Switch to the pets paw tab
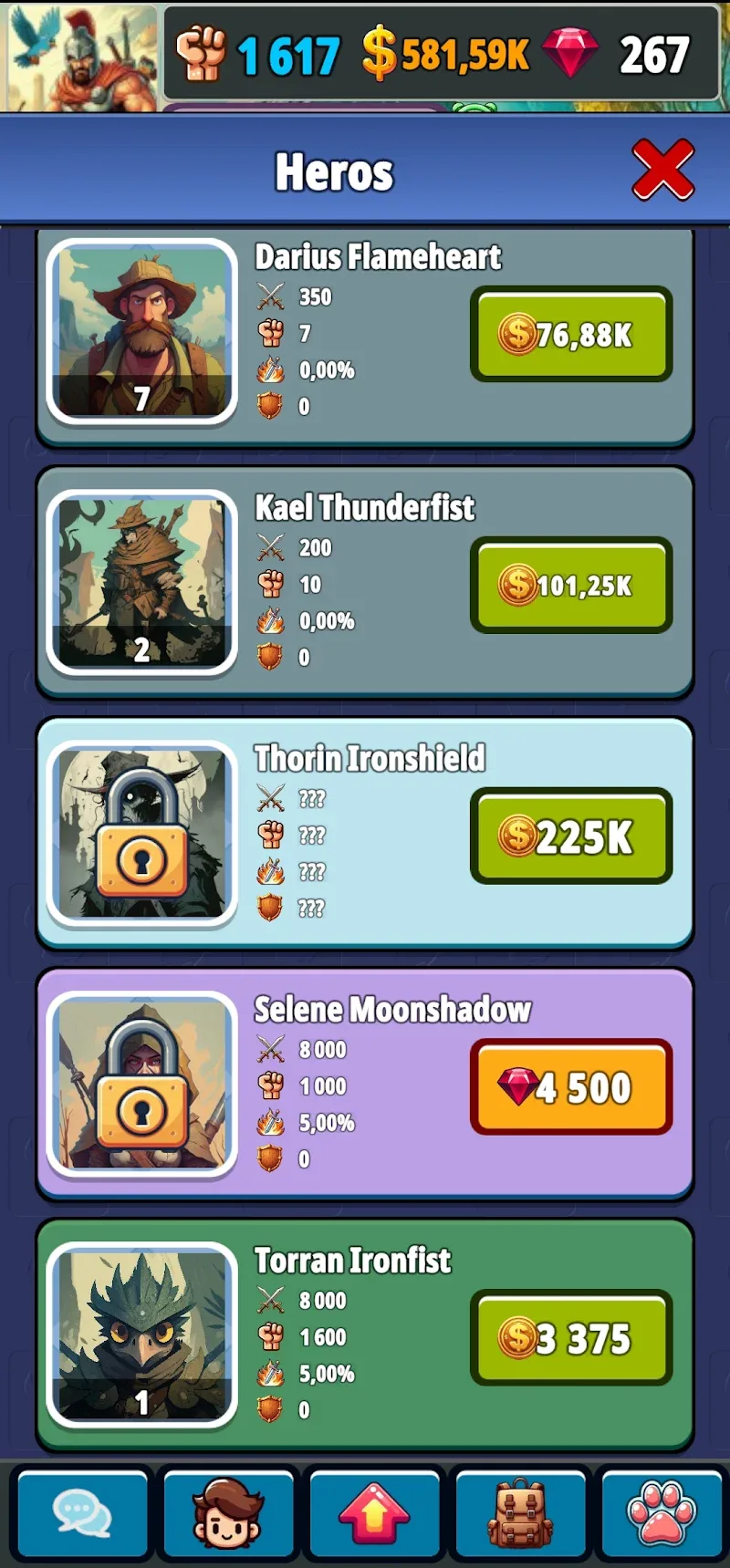The width and height of the screenshot is (730, 1568). tap(662, 1514)
